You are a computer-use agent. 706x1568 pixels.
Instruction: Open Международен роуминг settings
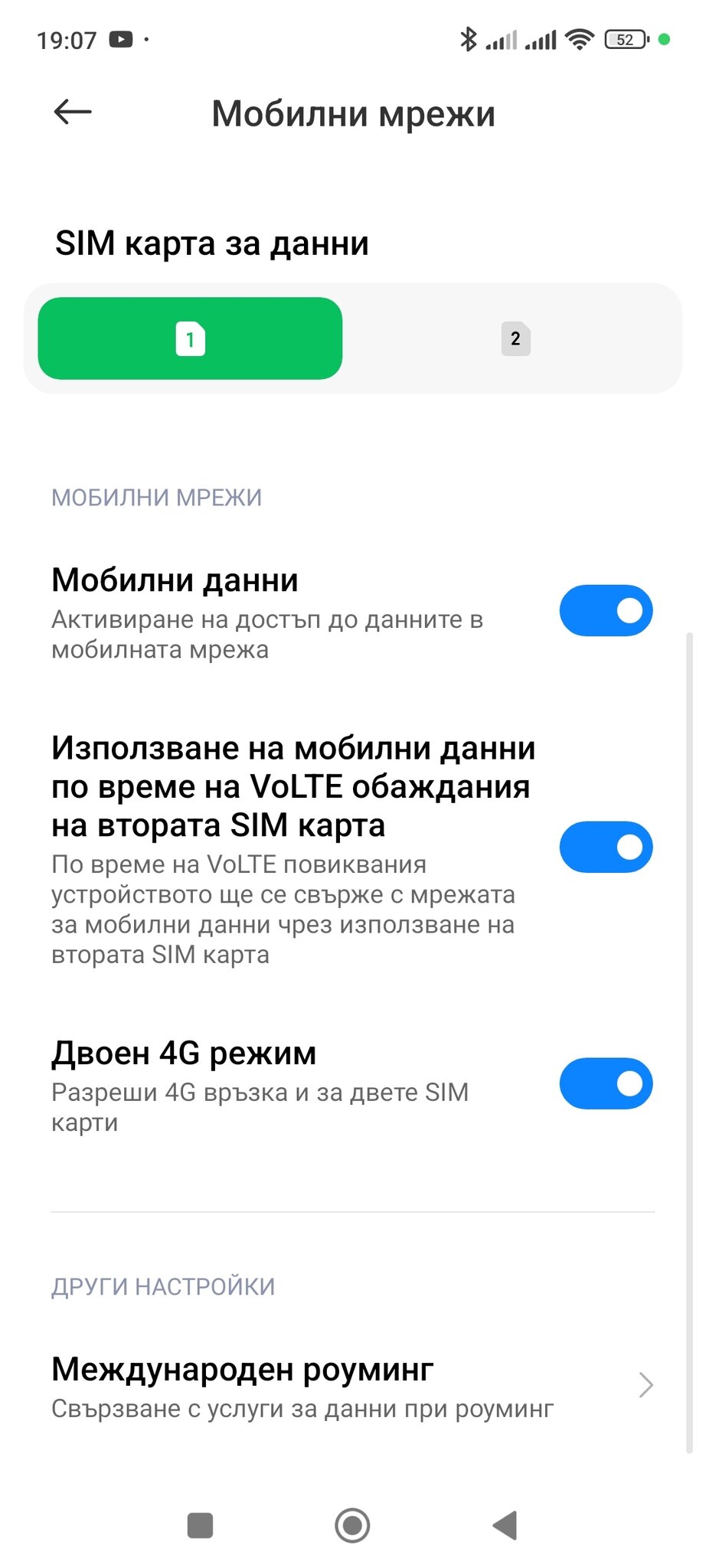352,1386
